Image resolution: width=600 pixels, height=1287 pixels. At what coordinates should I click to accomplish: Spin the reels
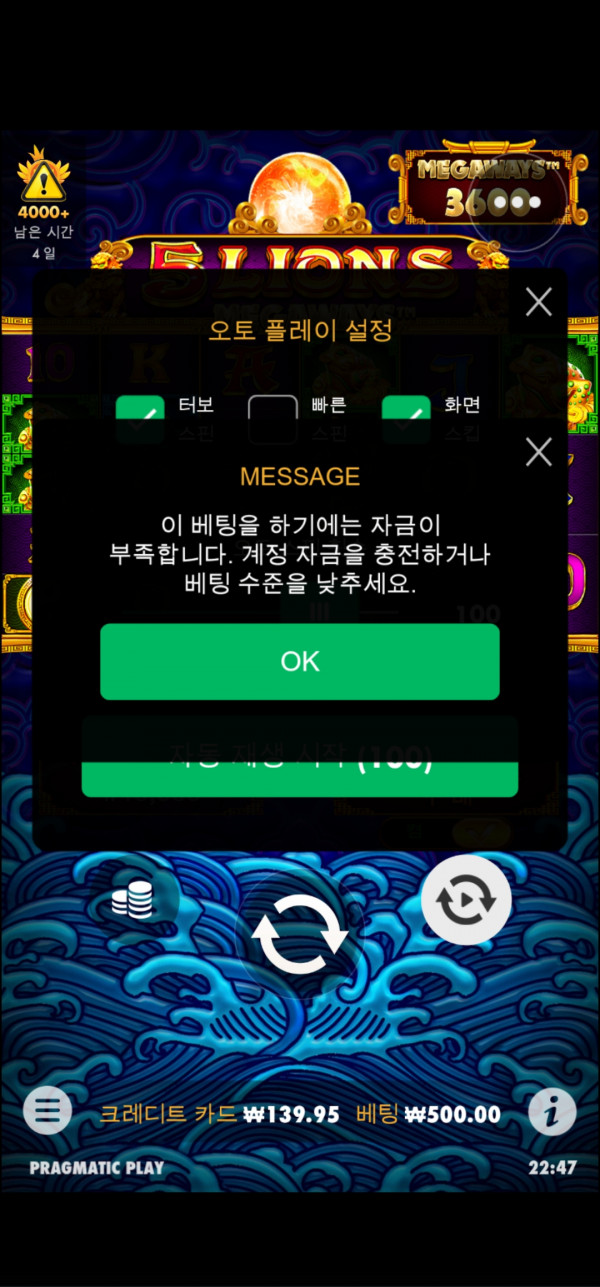point(299,934)
